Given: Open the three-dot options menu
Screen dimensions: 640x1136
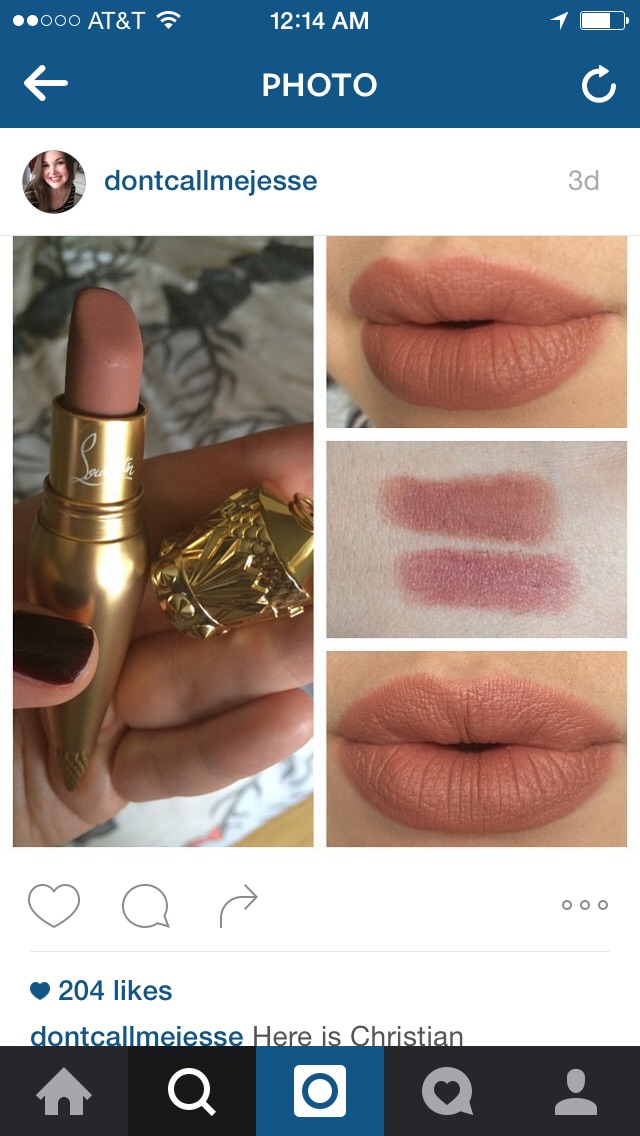Looking at the screenshot, I should pos(584,905).
